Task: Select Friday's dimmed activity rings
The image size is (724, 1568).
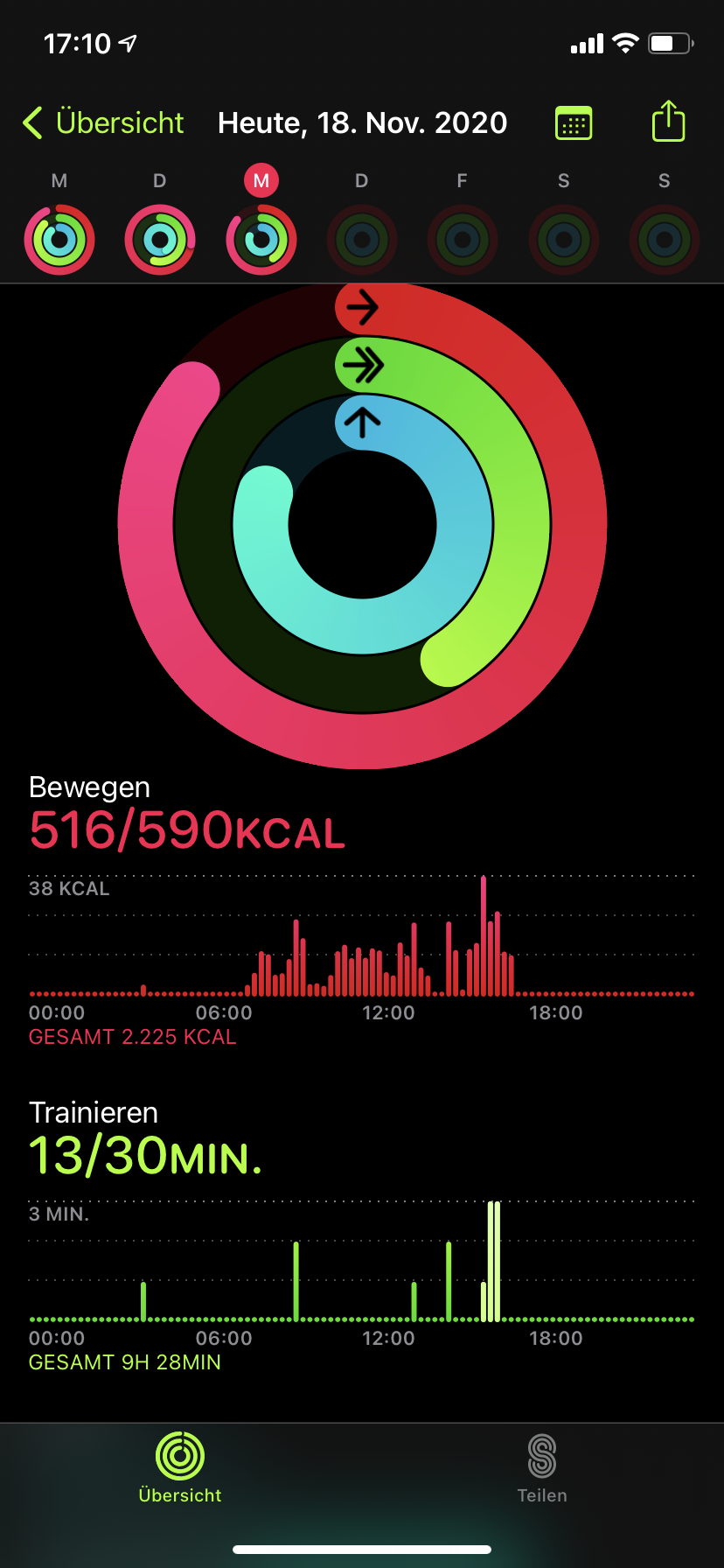Action: pyautogui.click(x=463, y=239)
